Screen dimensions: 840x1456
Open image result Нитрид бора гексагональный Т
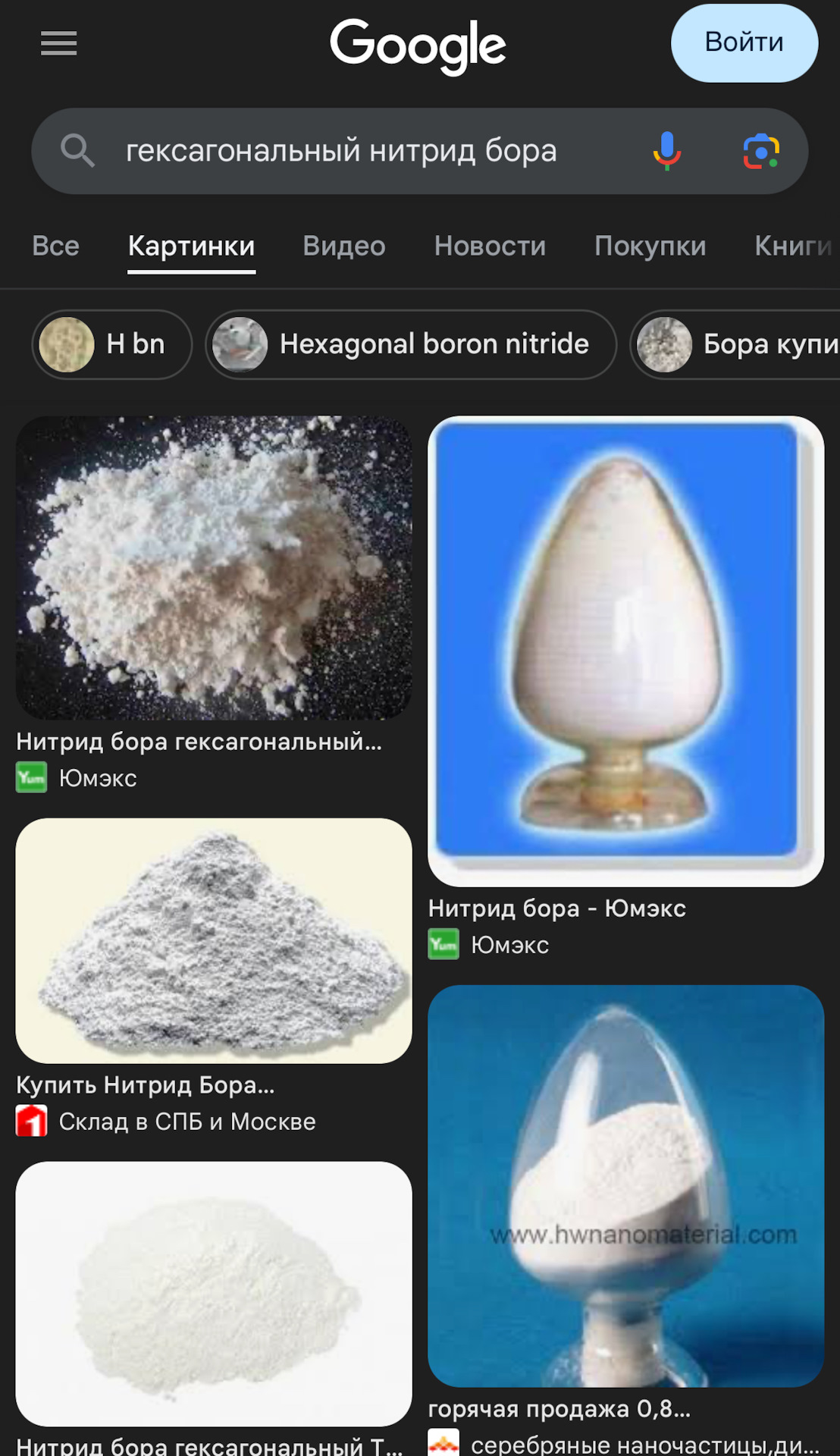[214, 1293]
